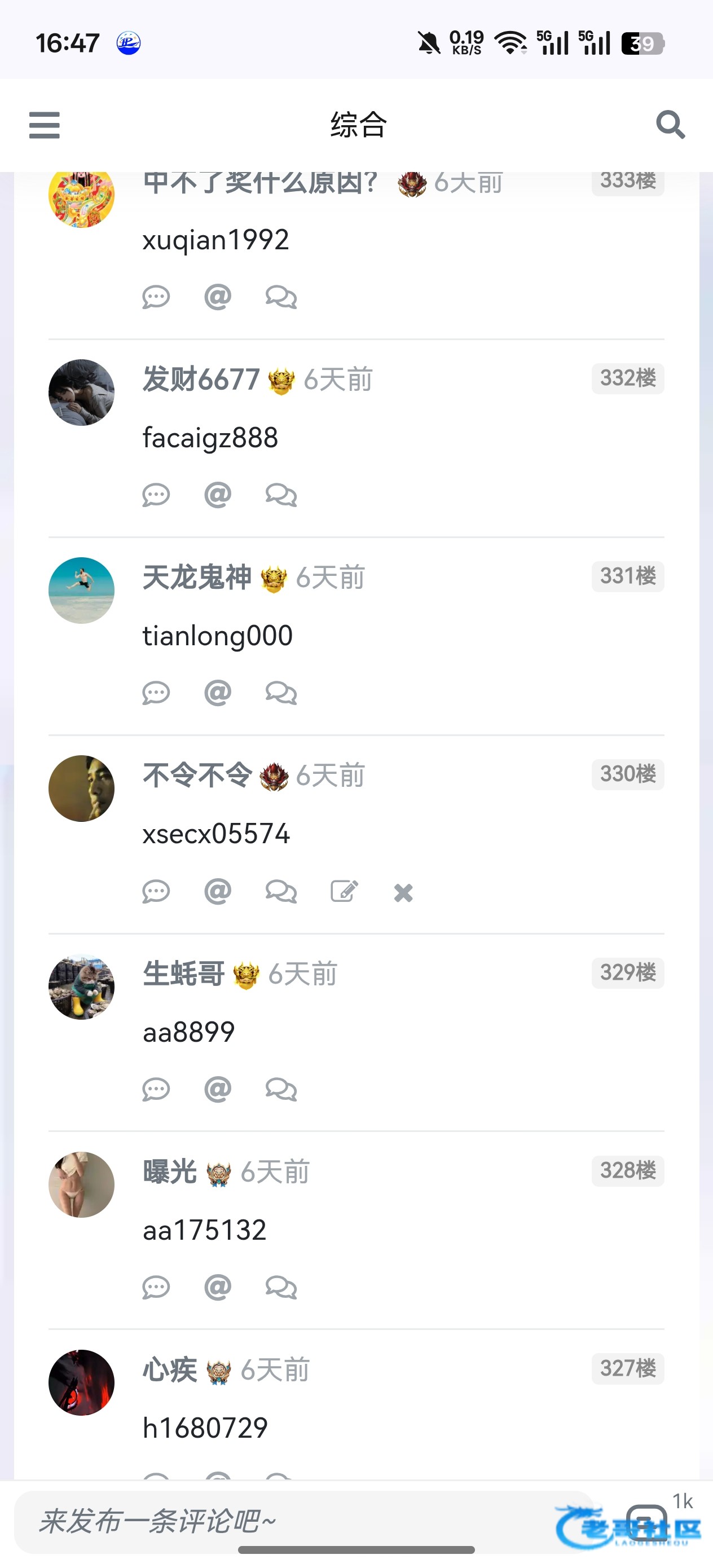Reply to 曝光's comment aa175132
713x1568 pixels.
tap(156, 1287)
